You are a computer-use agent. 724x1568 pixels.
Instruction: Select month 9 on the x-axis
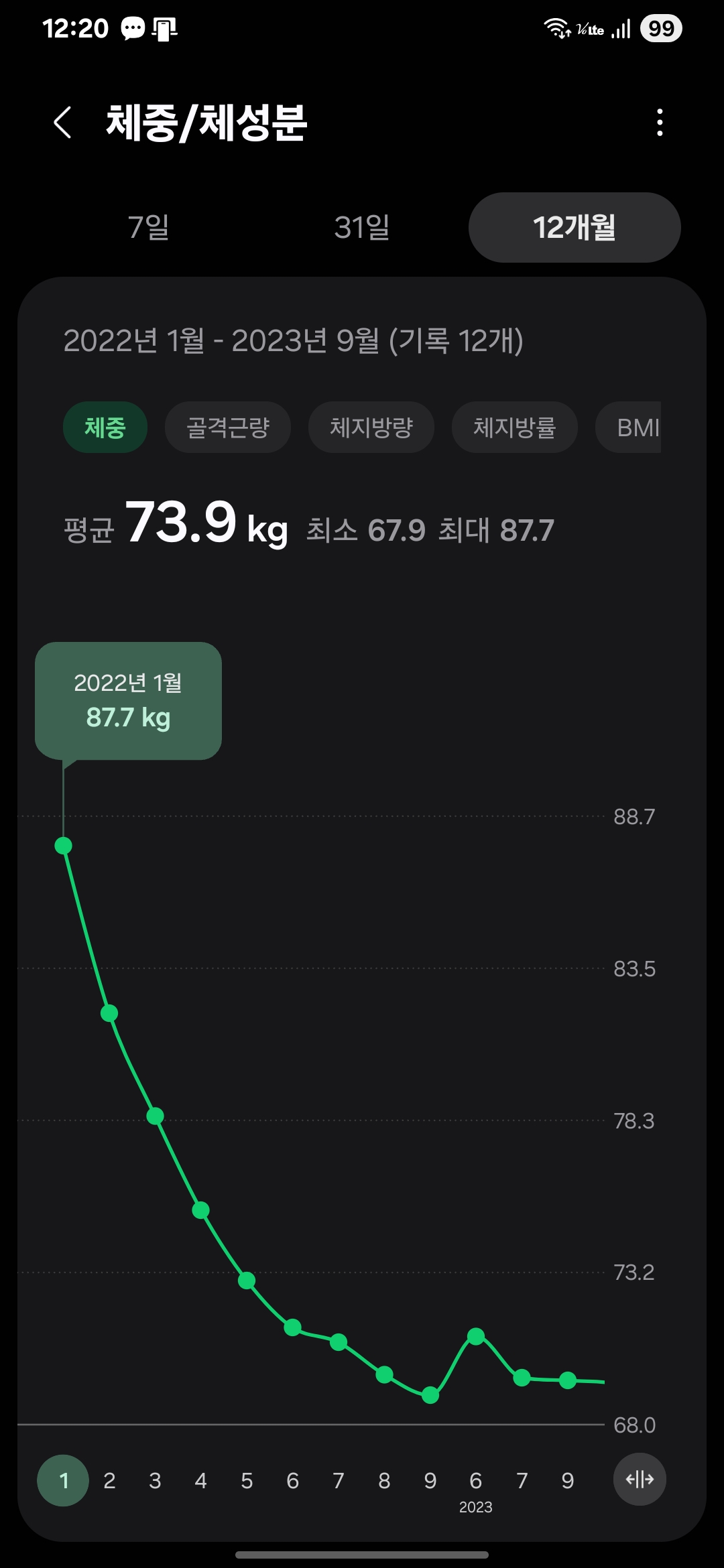430,1480
